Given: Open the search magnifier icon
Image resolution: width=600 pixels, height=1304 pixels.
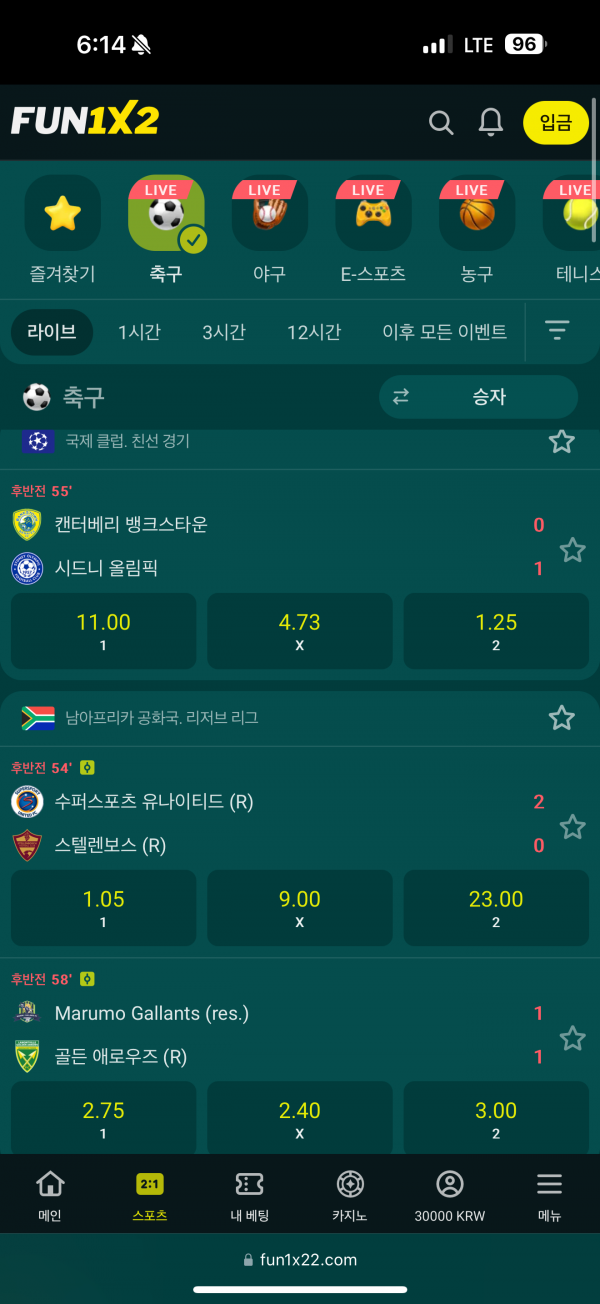Looking at the screenshot, I should 441,122.
